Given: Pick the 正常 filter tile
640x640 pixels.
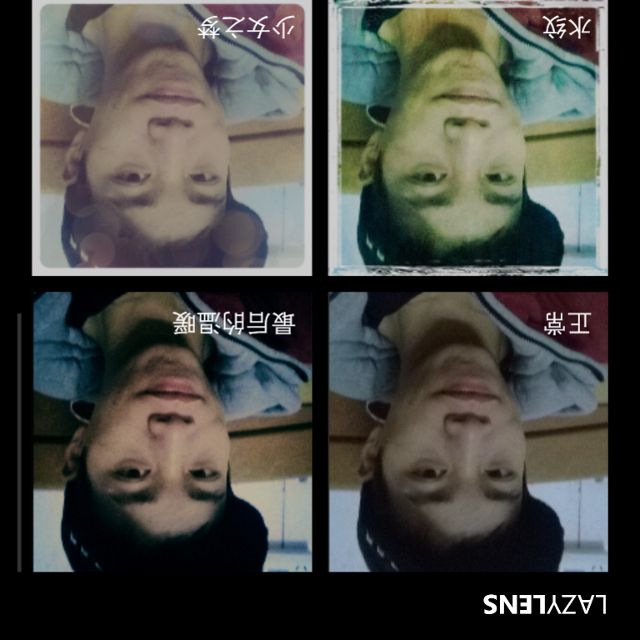Looking at the screenshot, I should (x=469, y=432).
